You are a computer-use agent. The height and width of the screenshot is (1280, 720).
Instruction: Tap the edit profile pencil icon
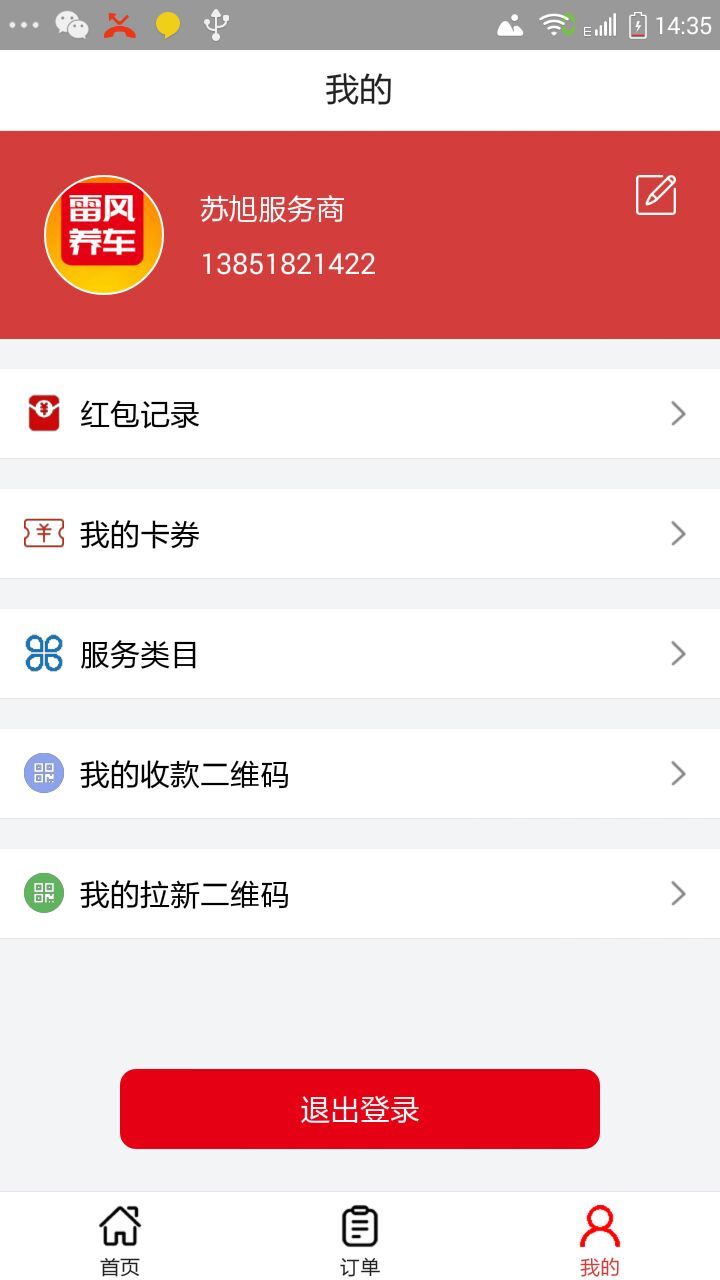(x=656, y=195)
